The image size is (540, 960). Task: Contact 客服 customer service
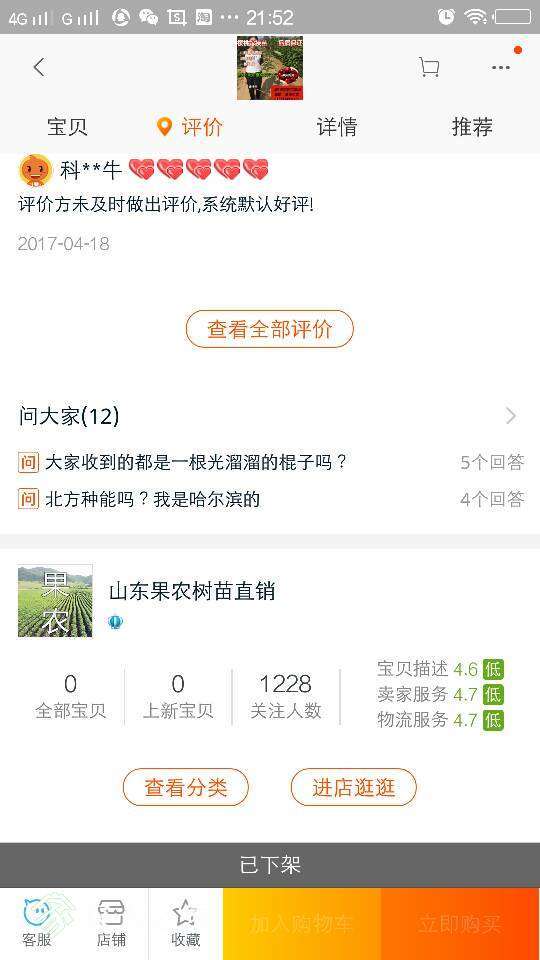tap(37, 923)
